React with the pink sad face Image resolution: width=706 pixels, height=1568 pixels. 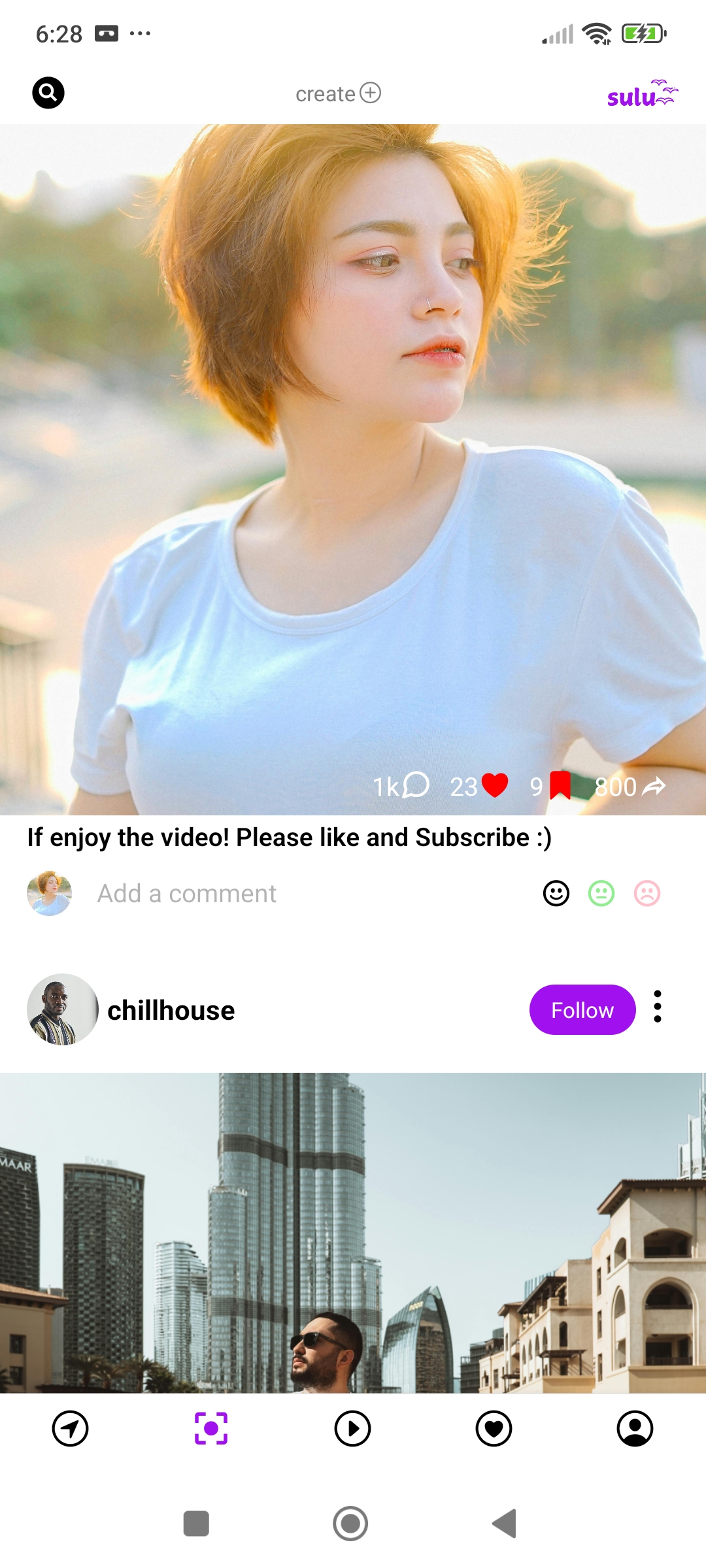coord(647,893)
